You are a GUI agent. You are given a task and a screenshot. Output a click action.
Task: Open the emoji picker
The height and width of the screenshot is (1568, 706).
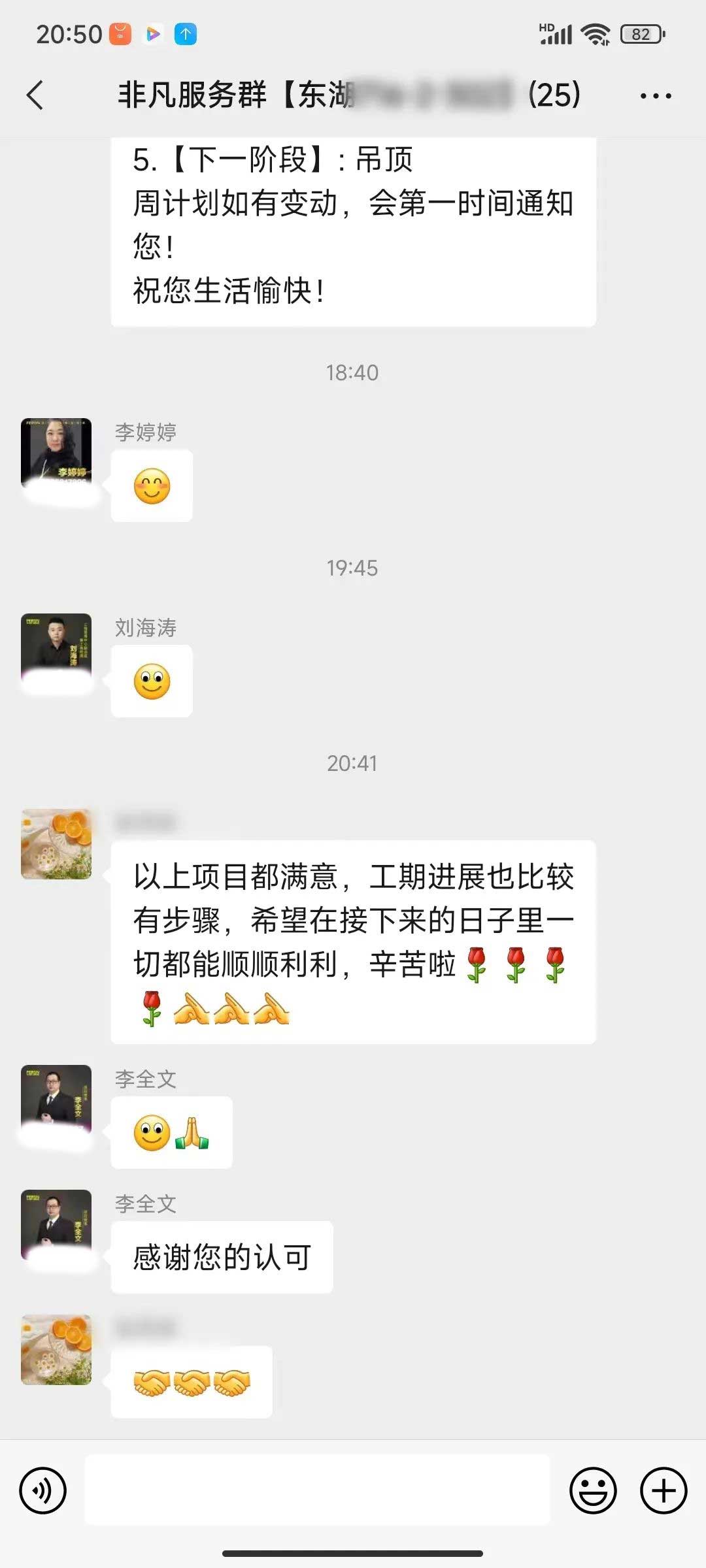click(593, 1490)
